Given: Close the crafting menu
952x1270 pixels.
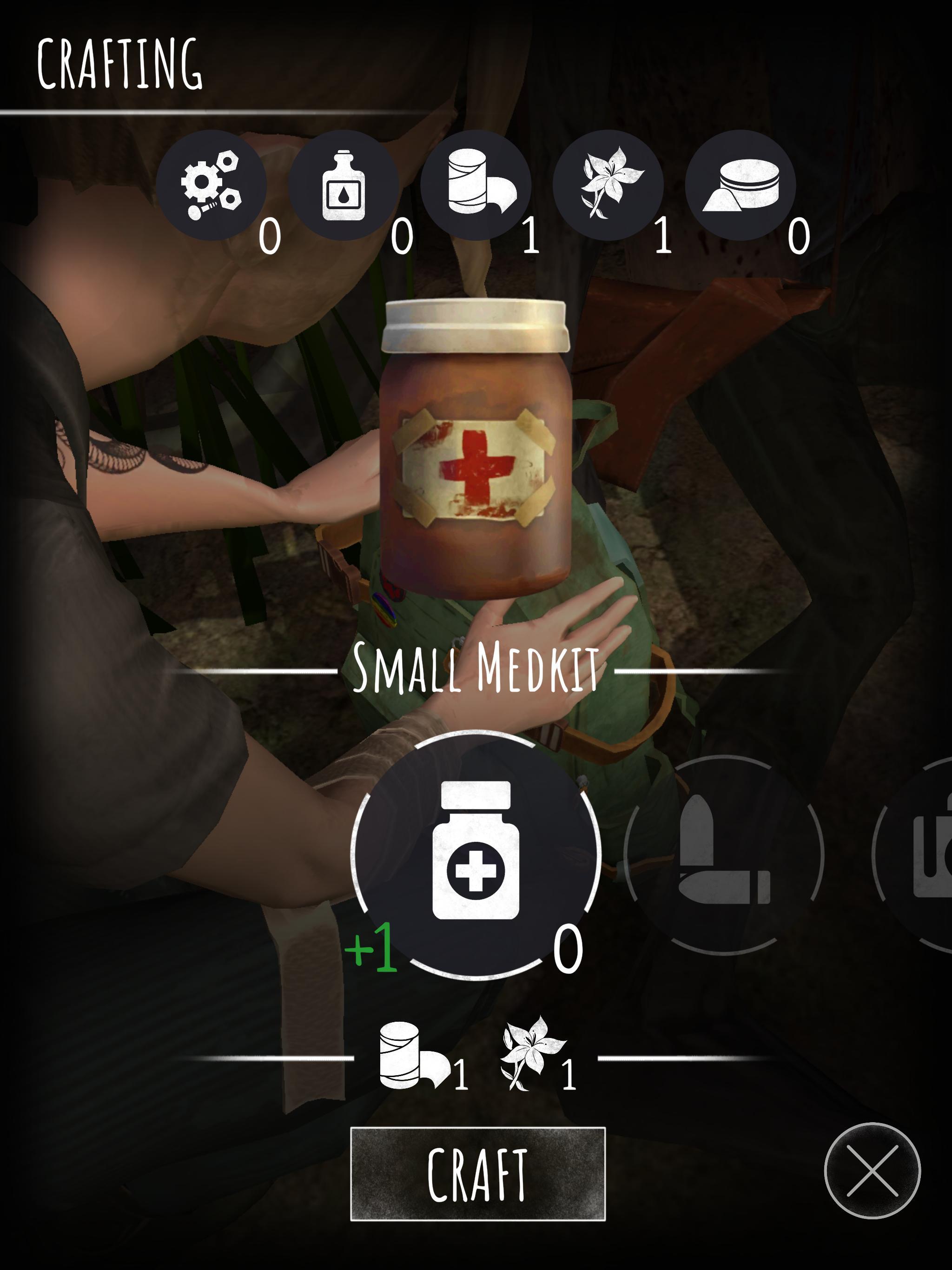Looking at the screenshot, I should pyautogui.click(x=872, y=1170).
